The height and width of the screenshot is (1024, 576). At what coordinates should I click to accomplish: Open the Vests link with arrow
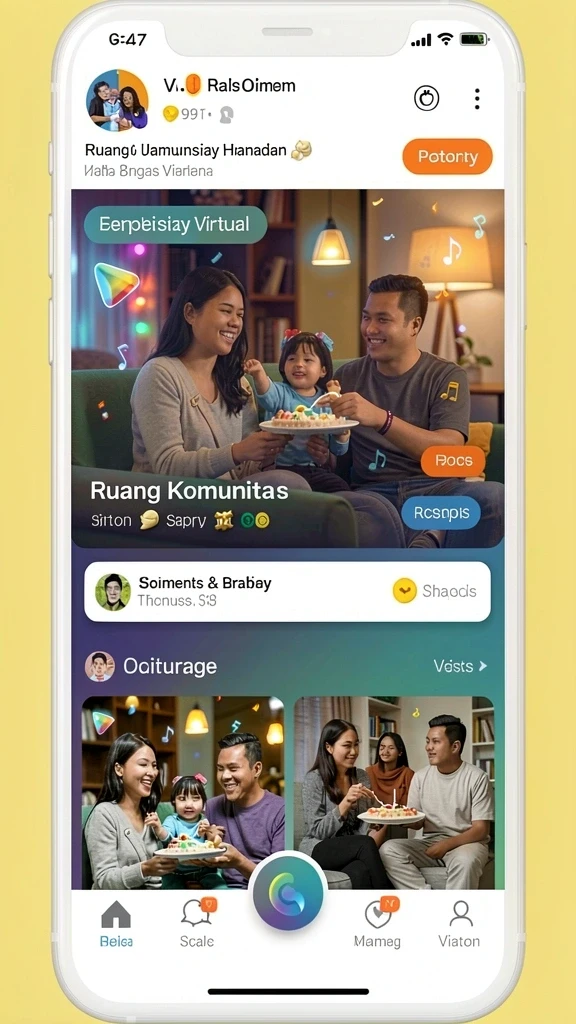pyautogui.click(x=460, y=666)
